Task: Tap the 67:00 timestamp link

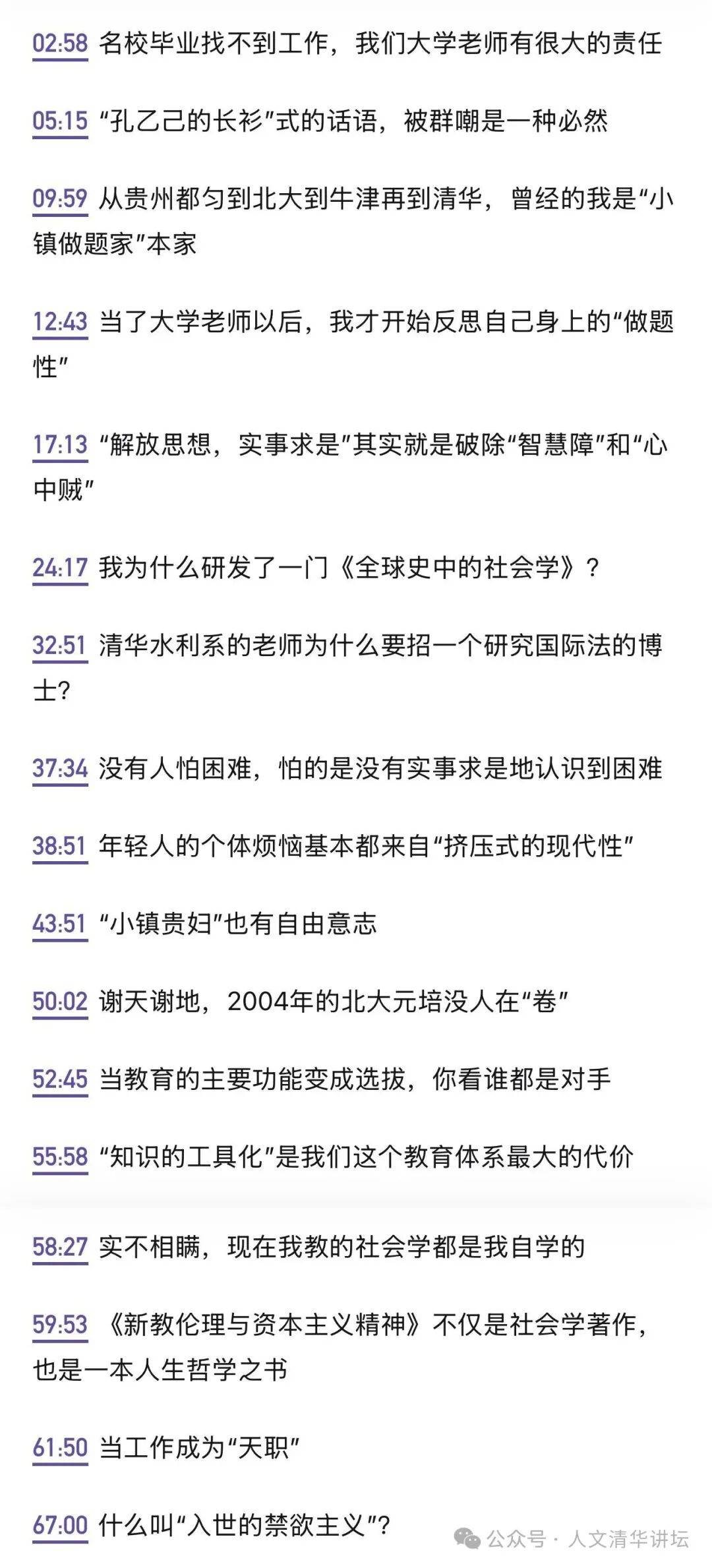Action: click(x=60, y=1526)
